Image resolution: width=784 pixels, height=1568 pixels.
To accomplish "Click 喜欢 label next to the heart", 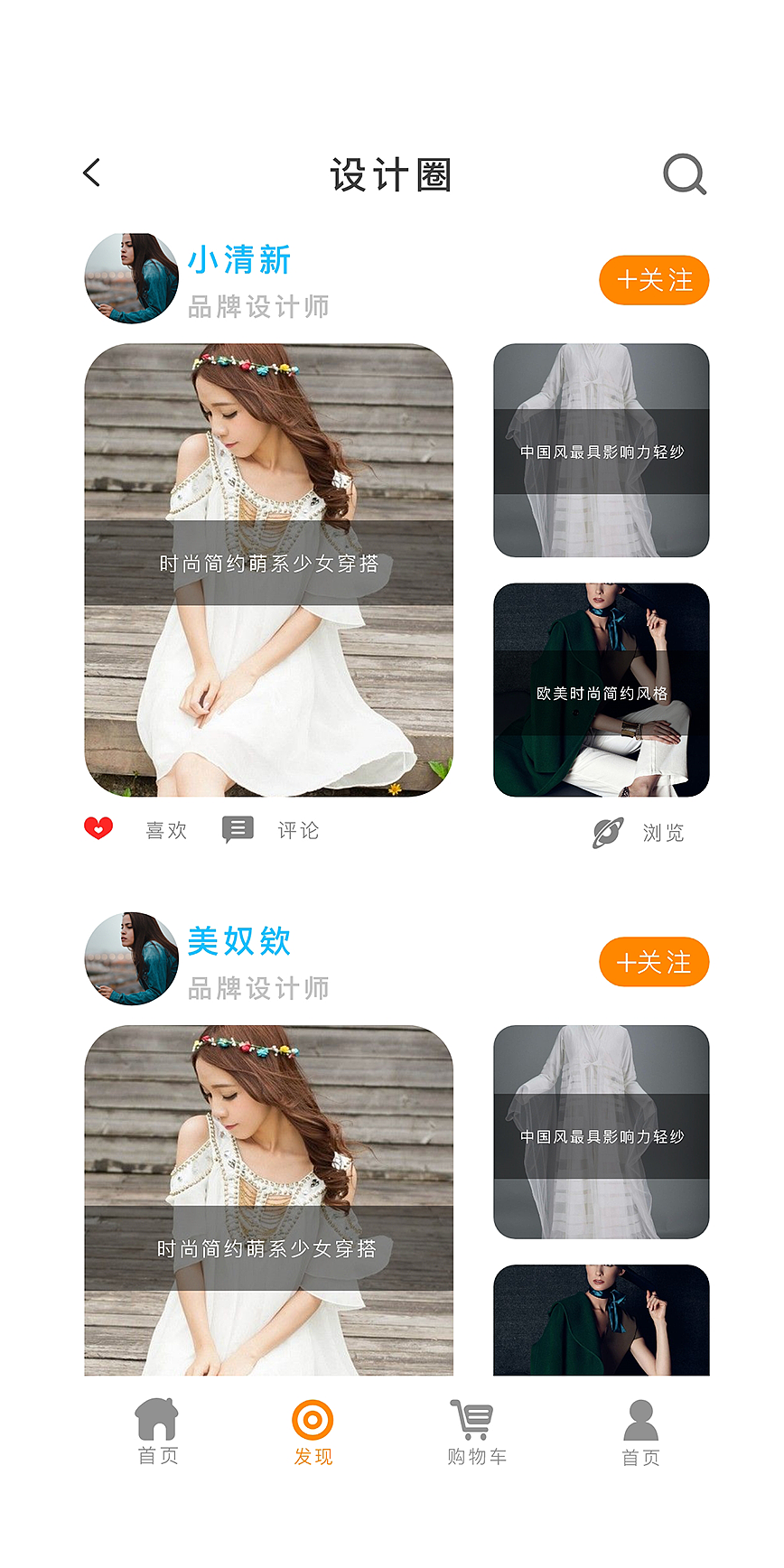I will click(164, 830).
